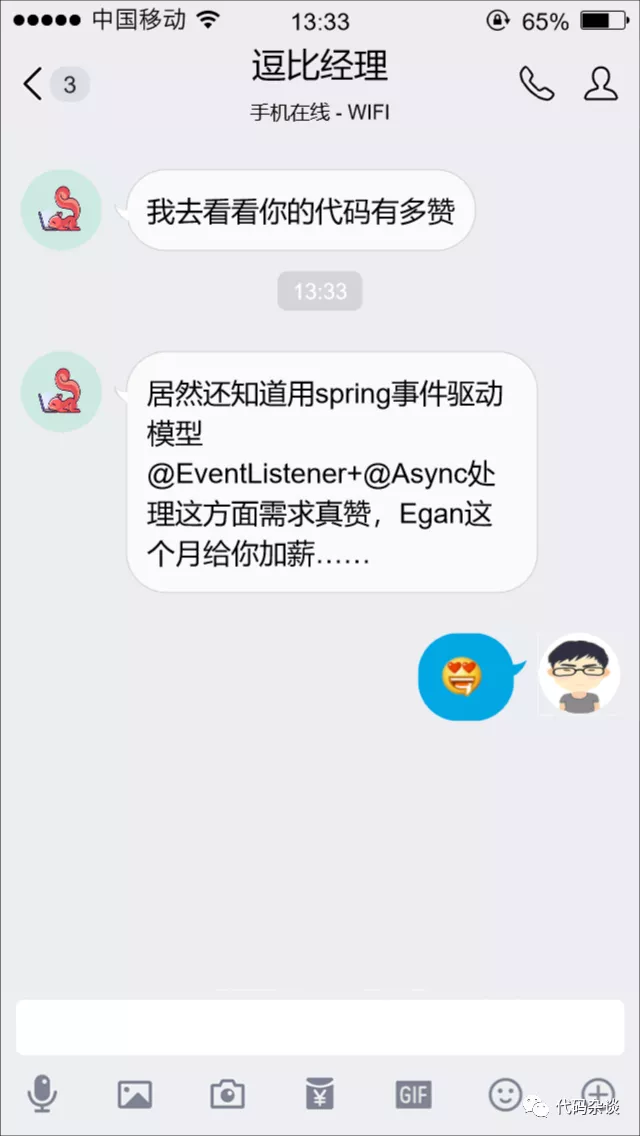Tap the message input field
640x1136 pixels.
pos(320,1026)
